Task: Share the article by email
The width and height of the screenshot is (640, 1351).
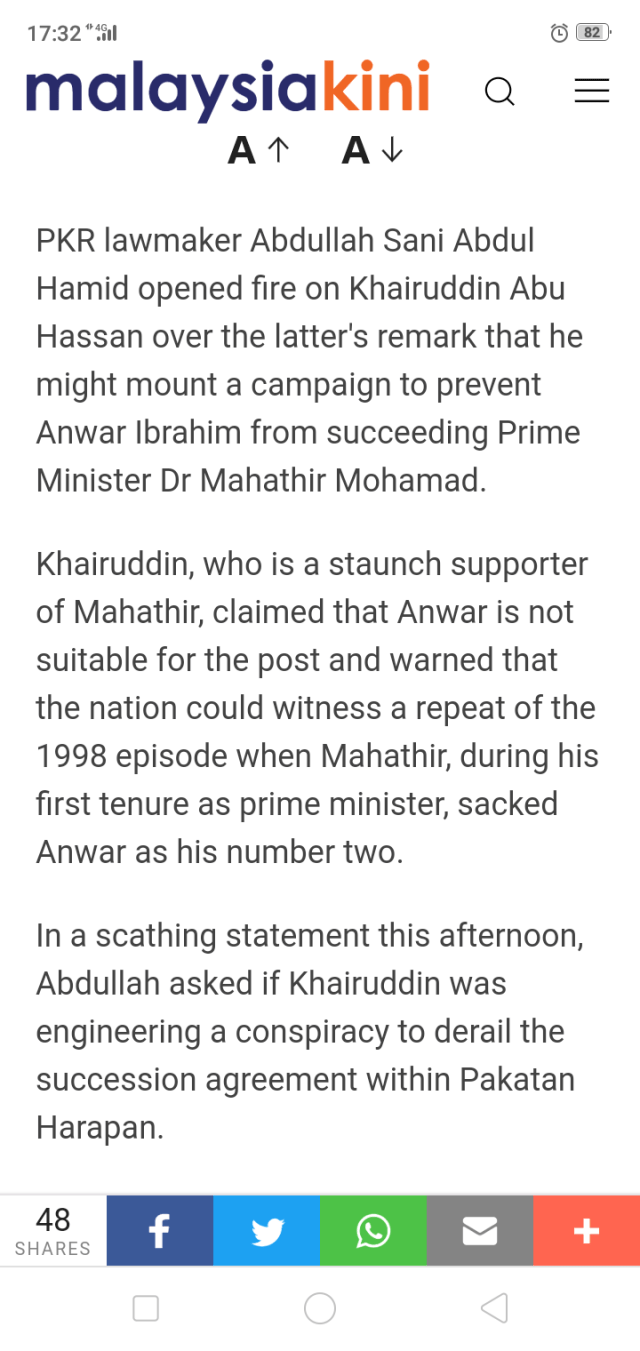Action: 480,1231
